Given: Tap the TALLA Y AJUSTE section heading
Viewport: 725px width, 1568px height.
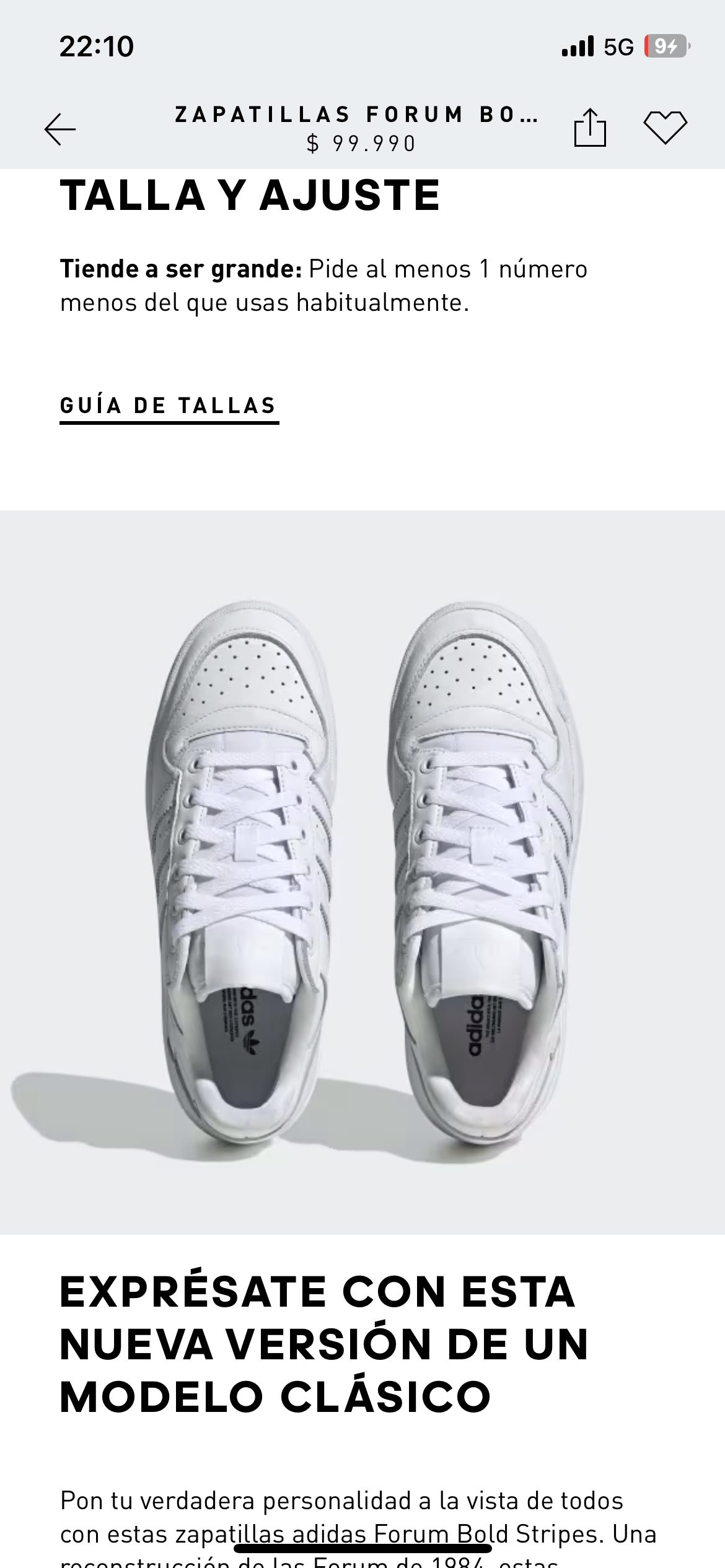Looking at the screenshot, I should (x=250, y=195).
